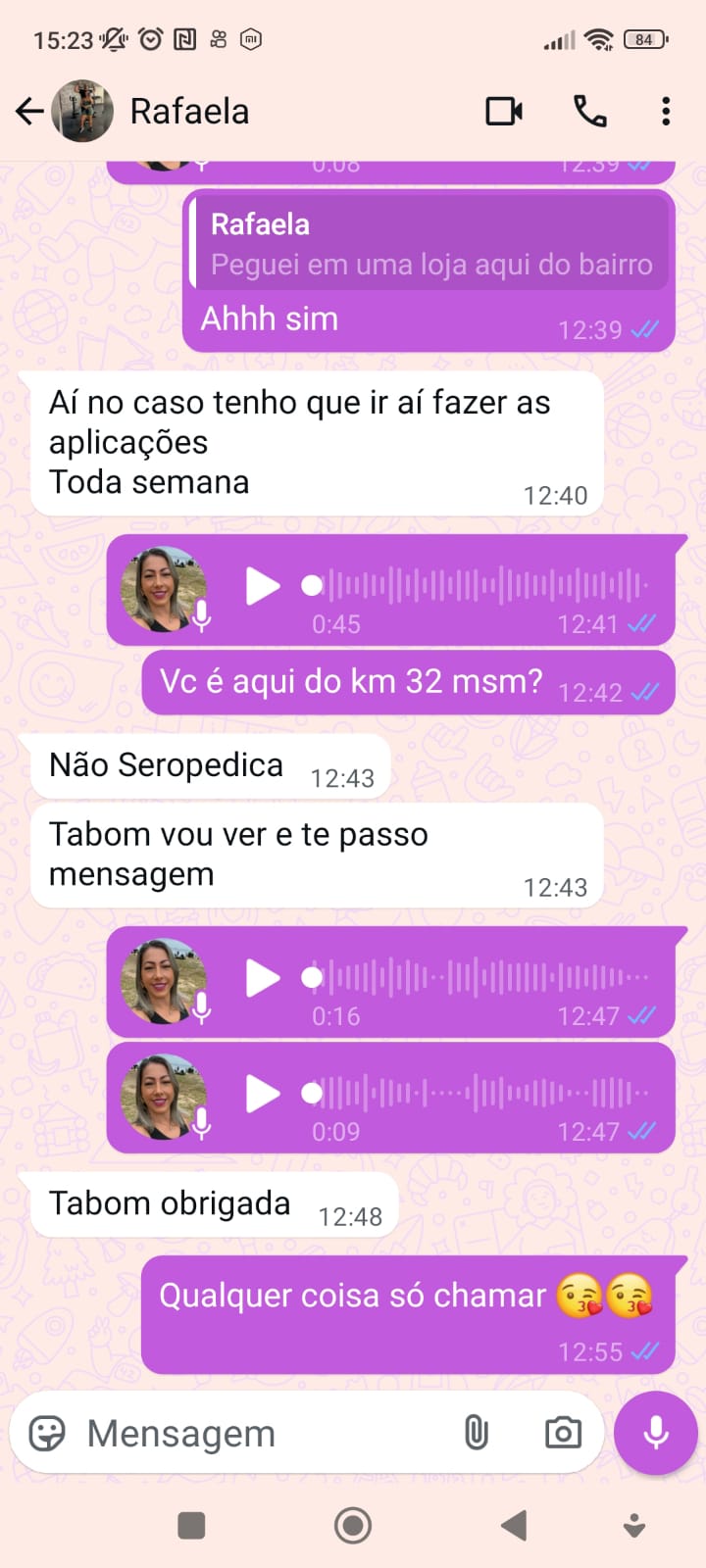The height and width of the screenshot is (1568, 706).
Task: Play the 0:09 voice message
Action: click(262, 1094)
